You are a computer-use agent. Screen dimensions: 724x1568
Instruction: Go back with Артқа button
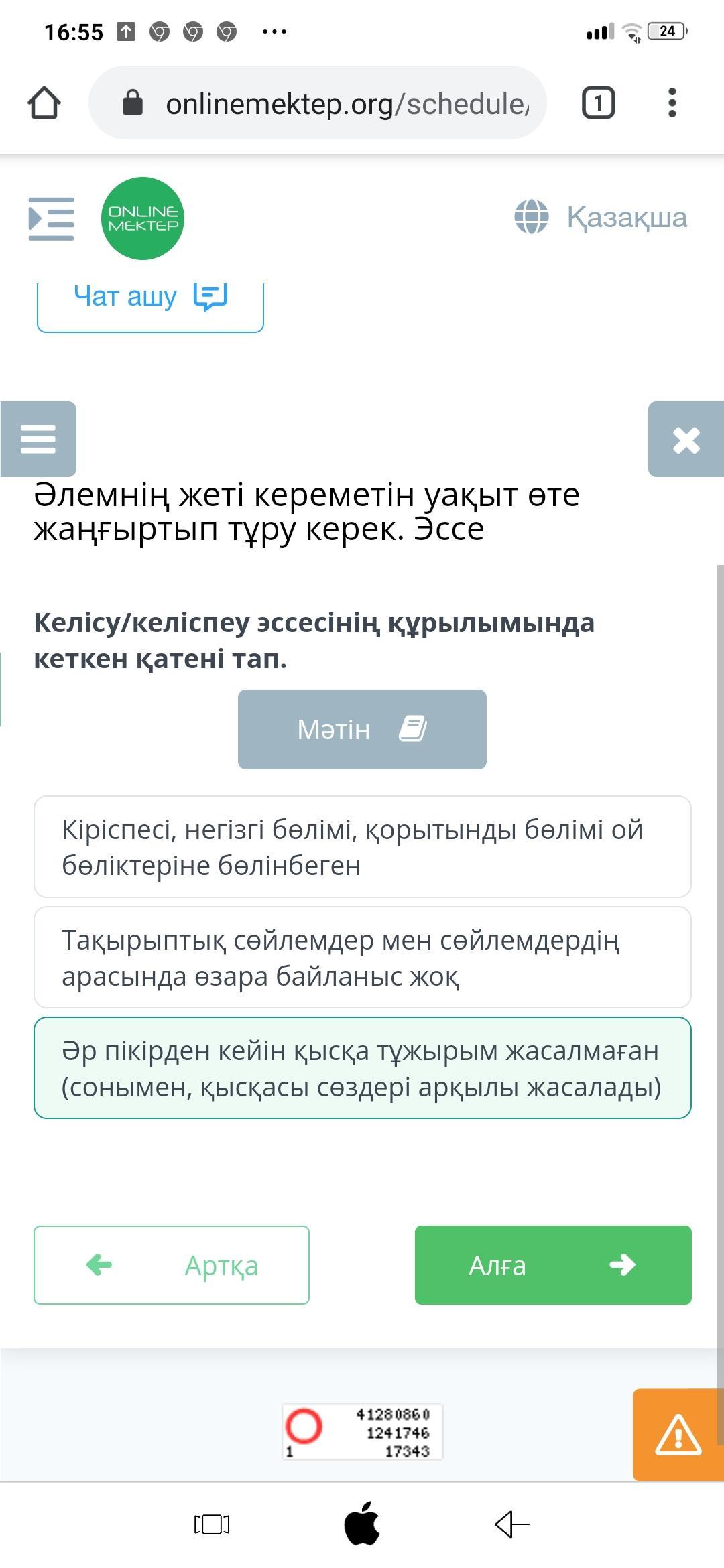[172, 1265]
